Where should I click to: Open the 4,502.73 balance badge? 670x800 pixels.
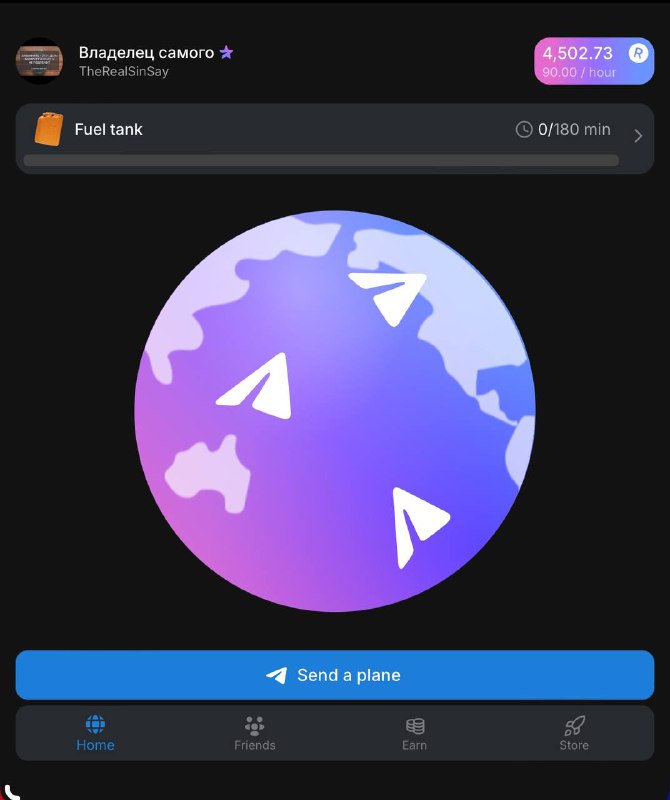[594, 61]
